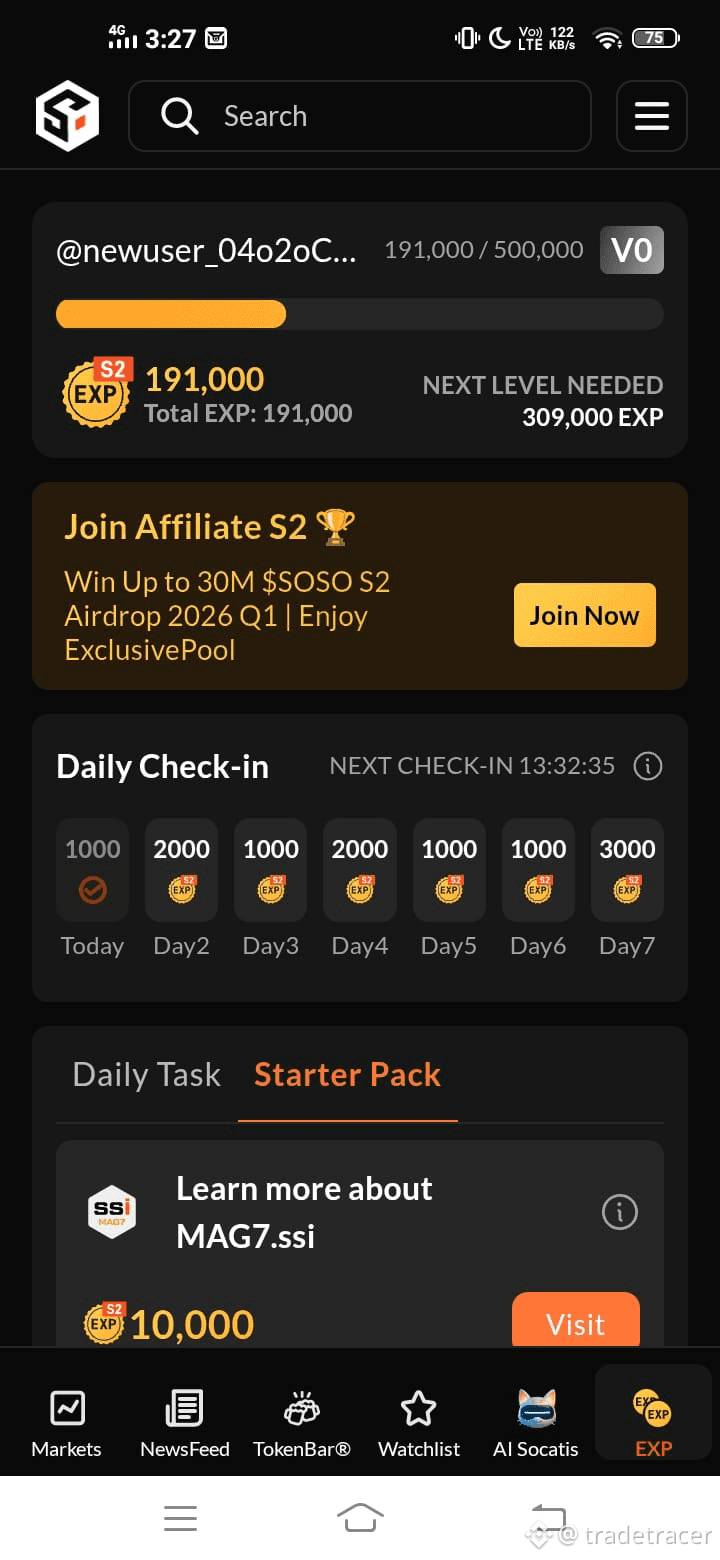Tap Join Now on Affiliate S2 banner
Image resolution: width=720 pixels, height=1560 pixels.
pos(585,615)
